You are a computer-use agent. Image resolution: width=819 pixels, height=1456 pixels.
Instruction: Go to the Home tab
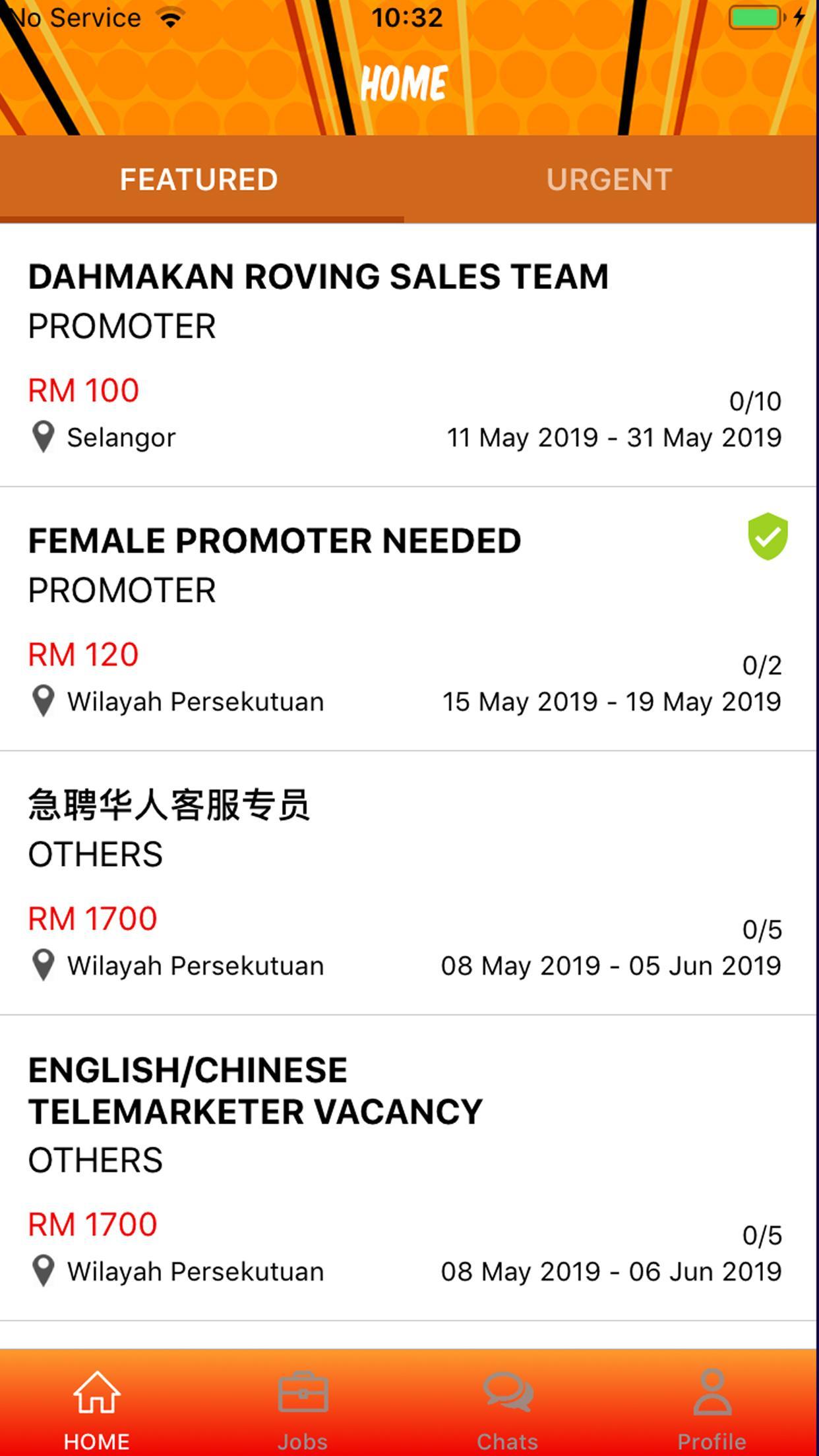tap(97, 1405)
